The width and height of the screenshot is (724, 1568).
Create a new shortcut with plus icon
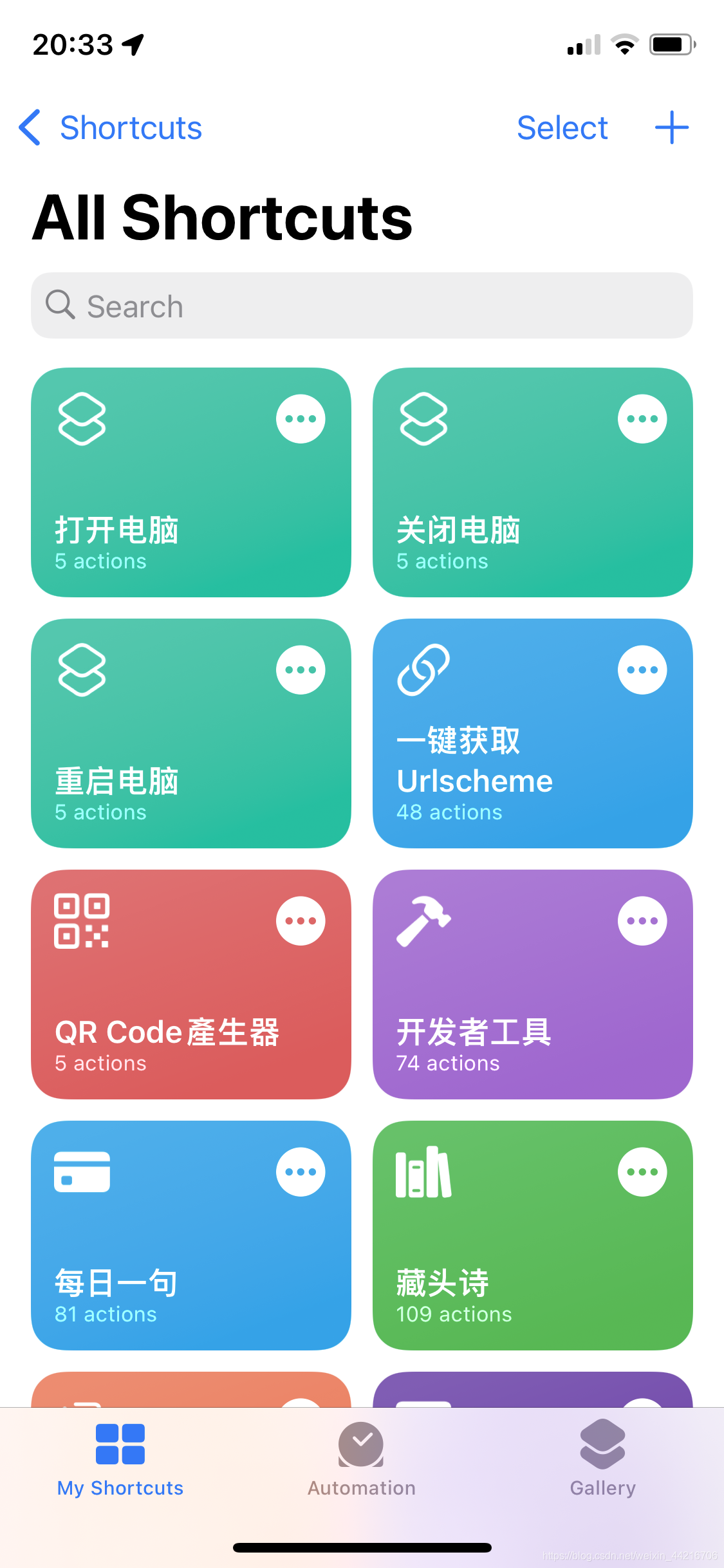[671, 127]
